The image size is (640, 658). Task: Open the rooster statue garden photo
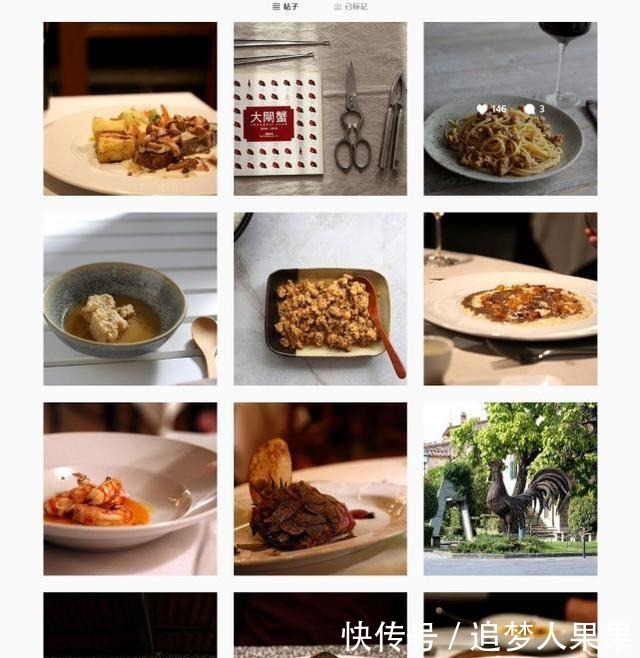click(510, 488)
